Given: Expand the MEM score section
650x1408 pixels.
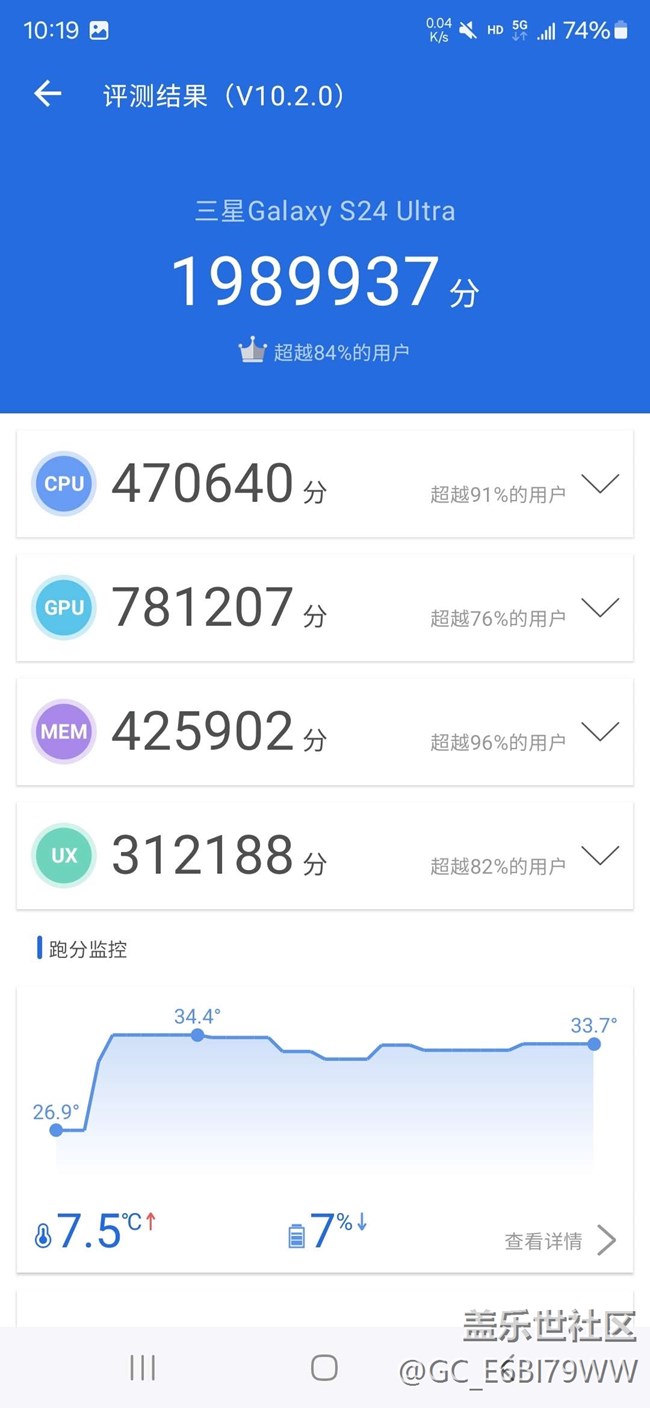Looking at the screenshot, I should point(600,732).
